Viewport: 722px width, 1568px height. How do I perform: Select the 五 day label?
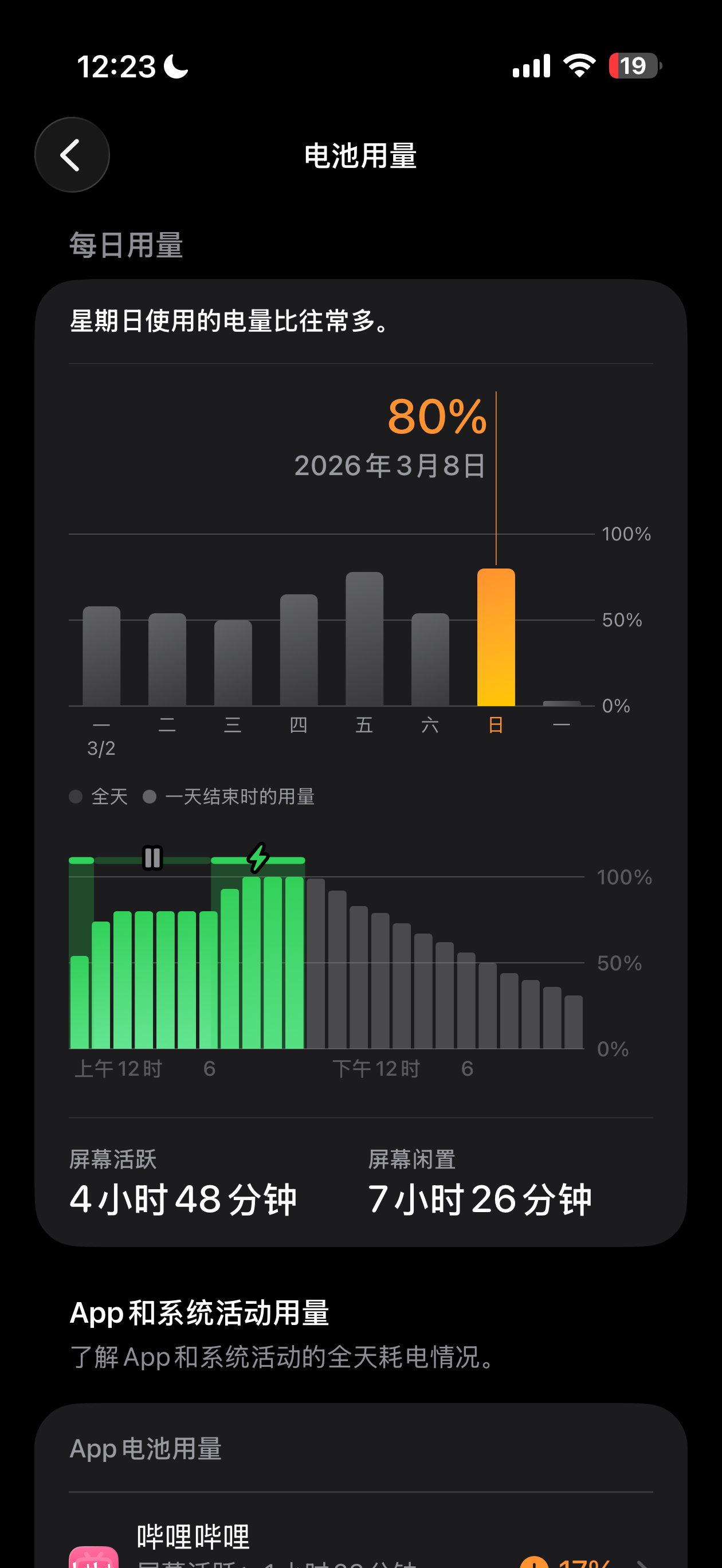tap(364, 724)
